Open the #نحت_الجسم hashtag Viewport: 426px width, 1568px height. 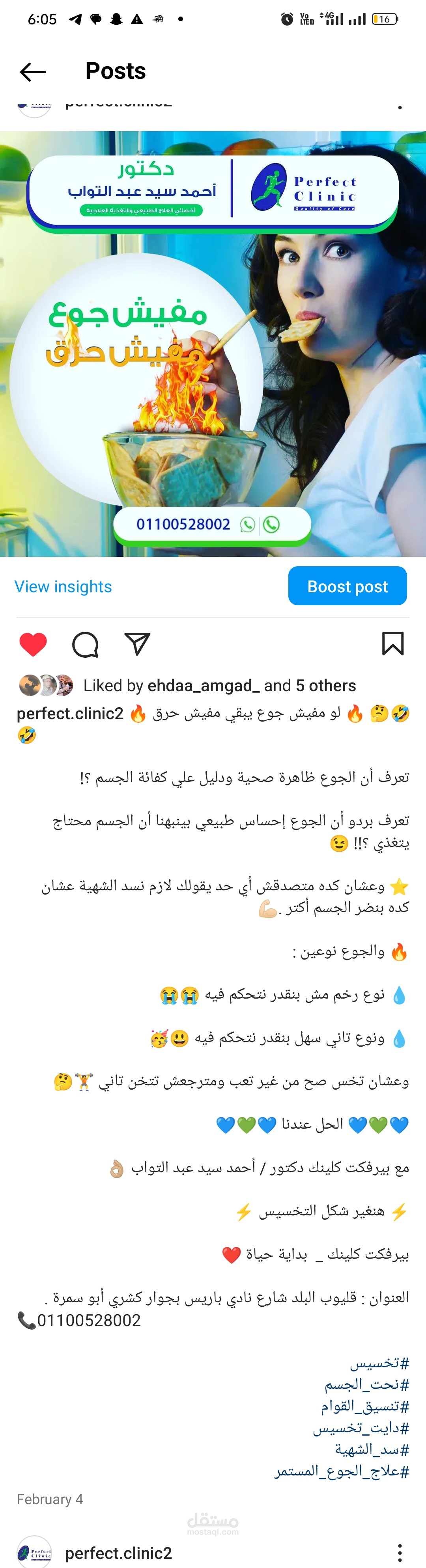pyautogui.click(x=366, y=1384)
